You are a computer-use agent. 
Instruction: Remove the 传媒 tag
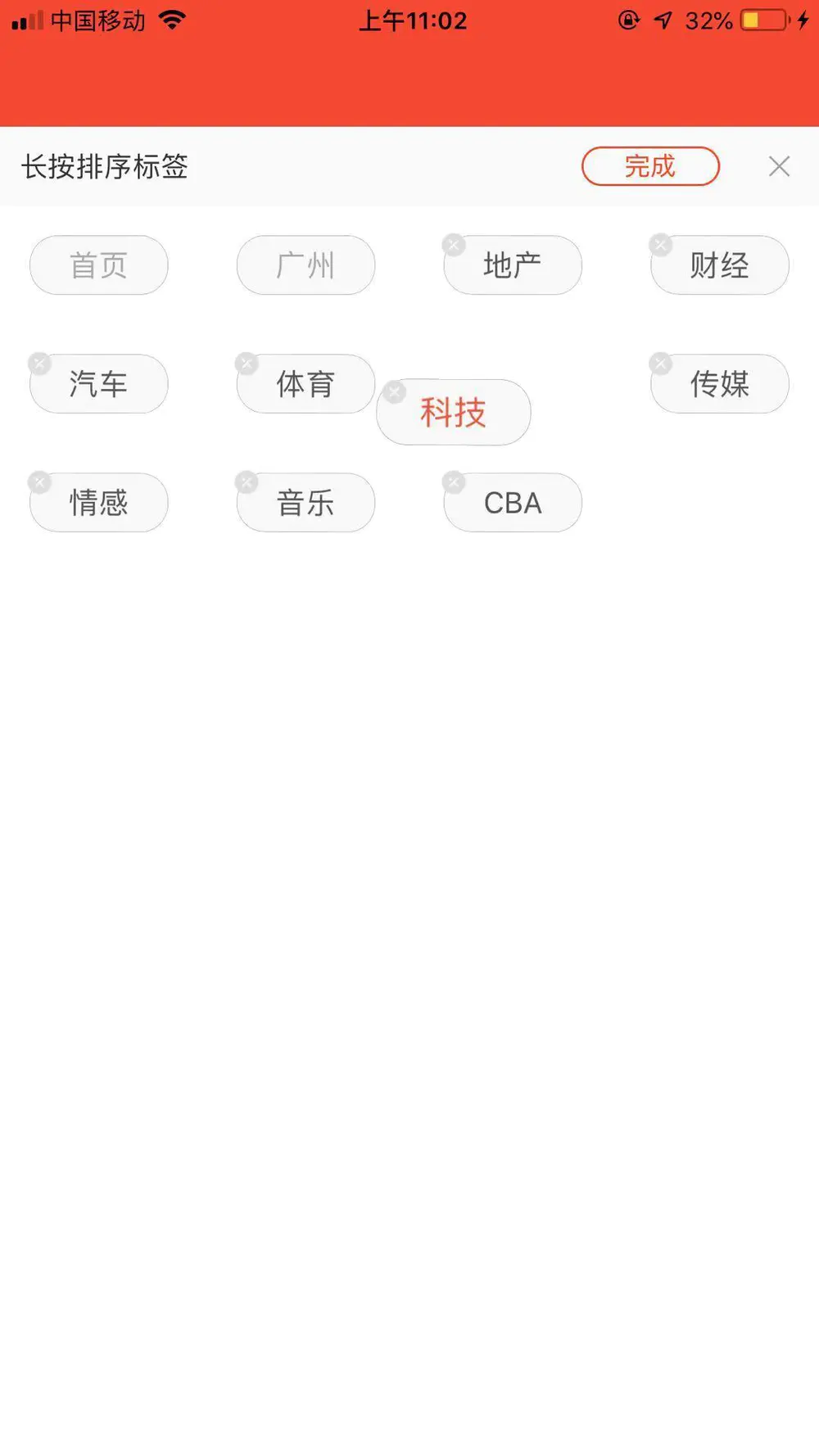pyautogui.click(x=661, y=363)
